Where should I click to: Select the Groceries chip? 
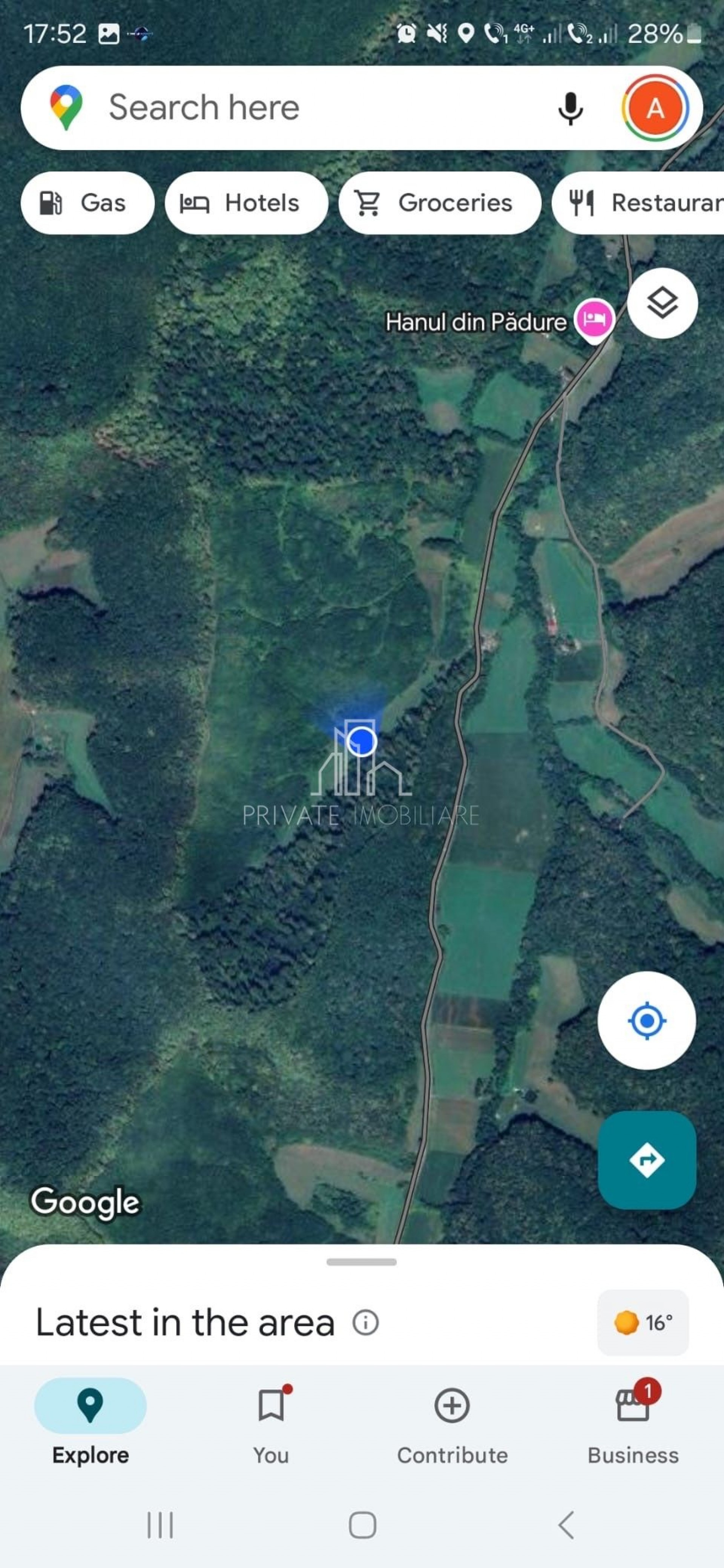(440, 203)
